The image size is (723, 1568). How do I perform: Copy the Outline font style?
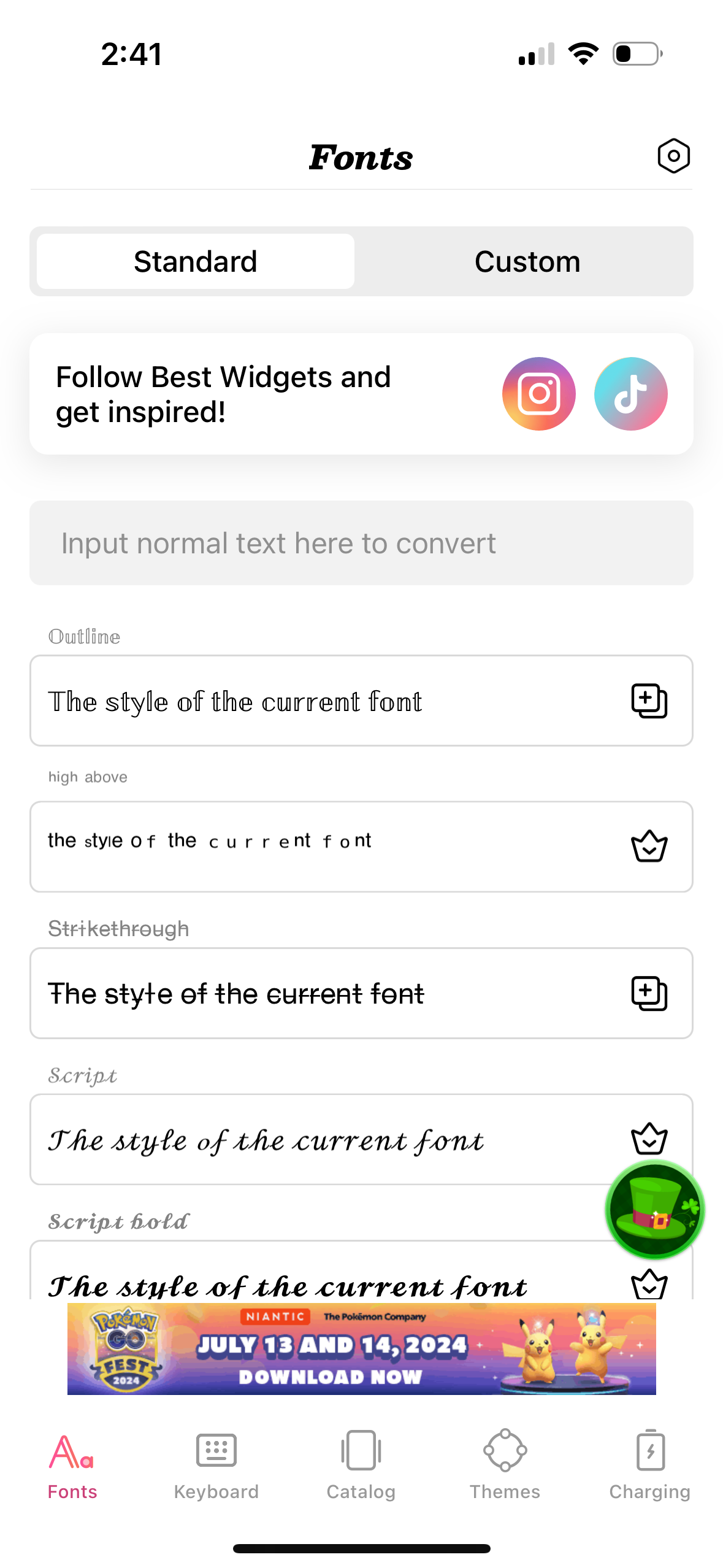[x=649, y=701]
